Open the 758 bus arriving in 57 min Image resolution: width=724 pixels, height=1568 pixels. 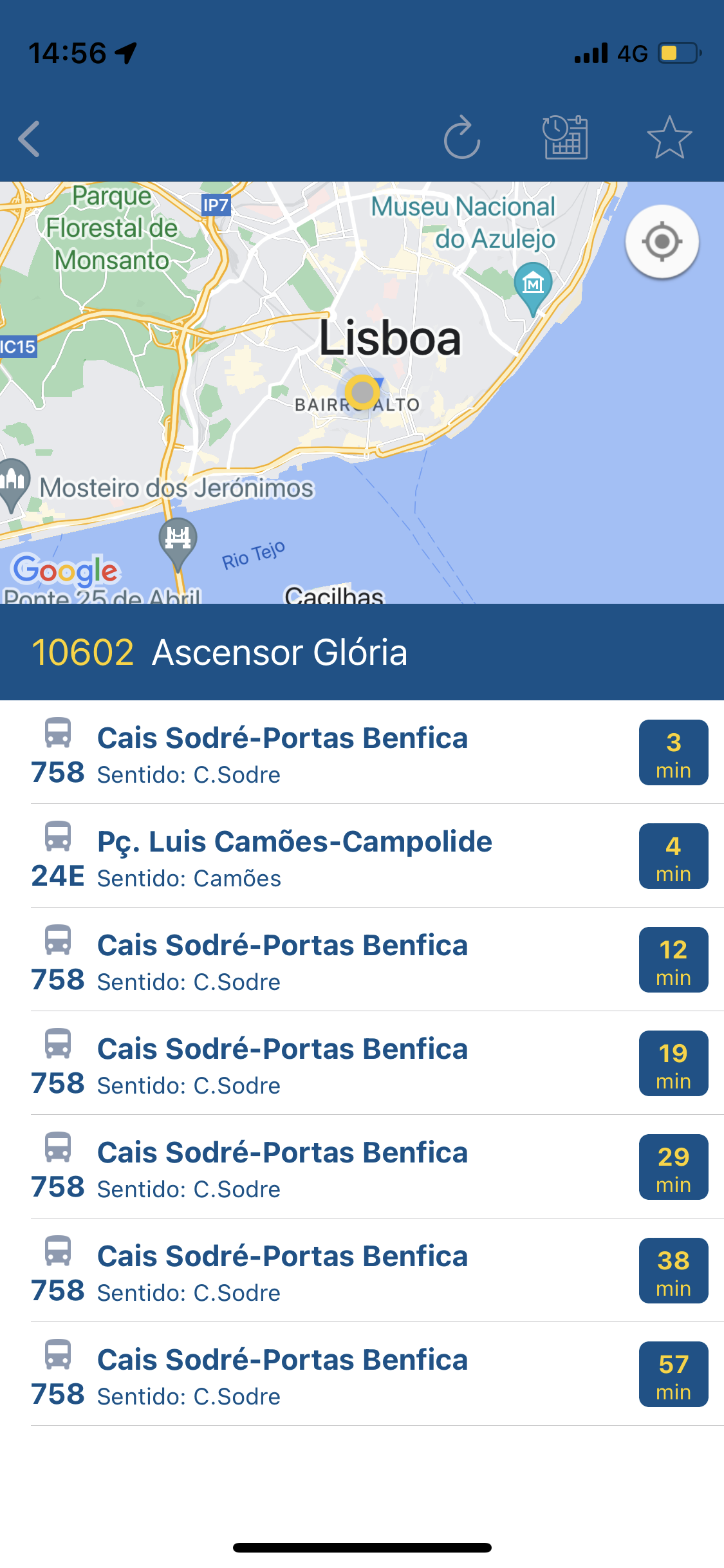[362, 1374]
